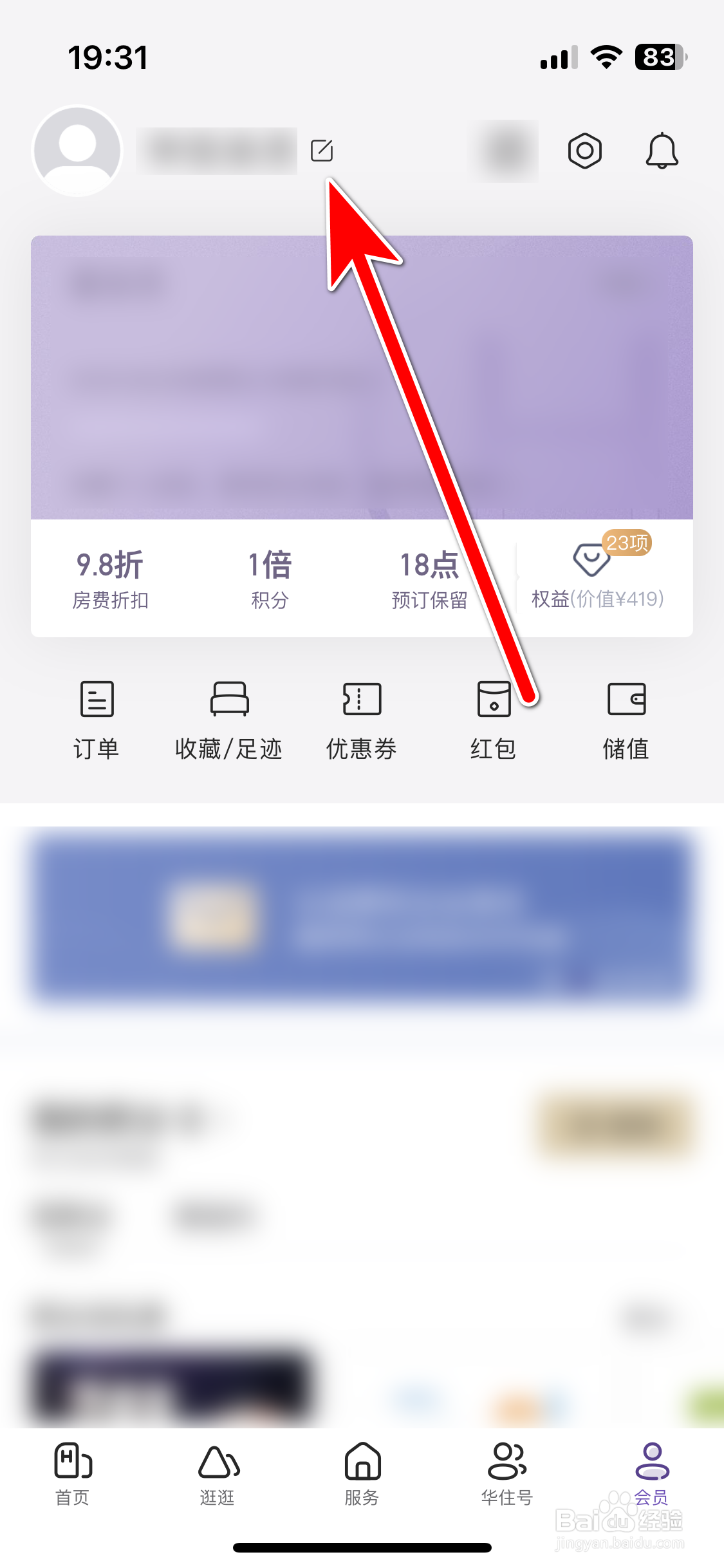Tap the 18点 预订保留 benefit

[x=428, y=579]
